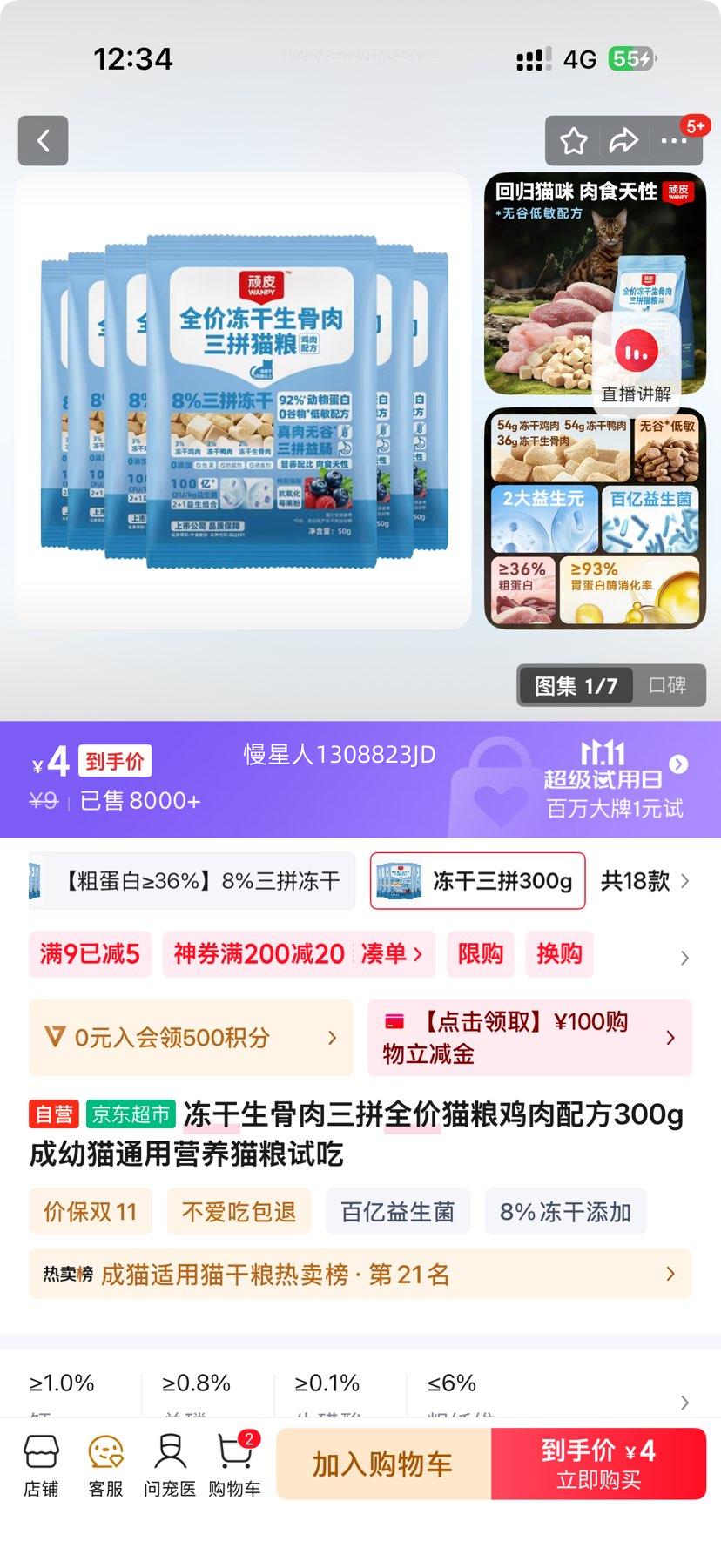Select the 图集 gallery tab
The height and width of the screenshot is (1568, 721).
(x=576, y=686)
